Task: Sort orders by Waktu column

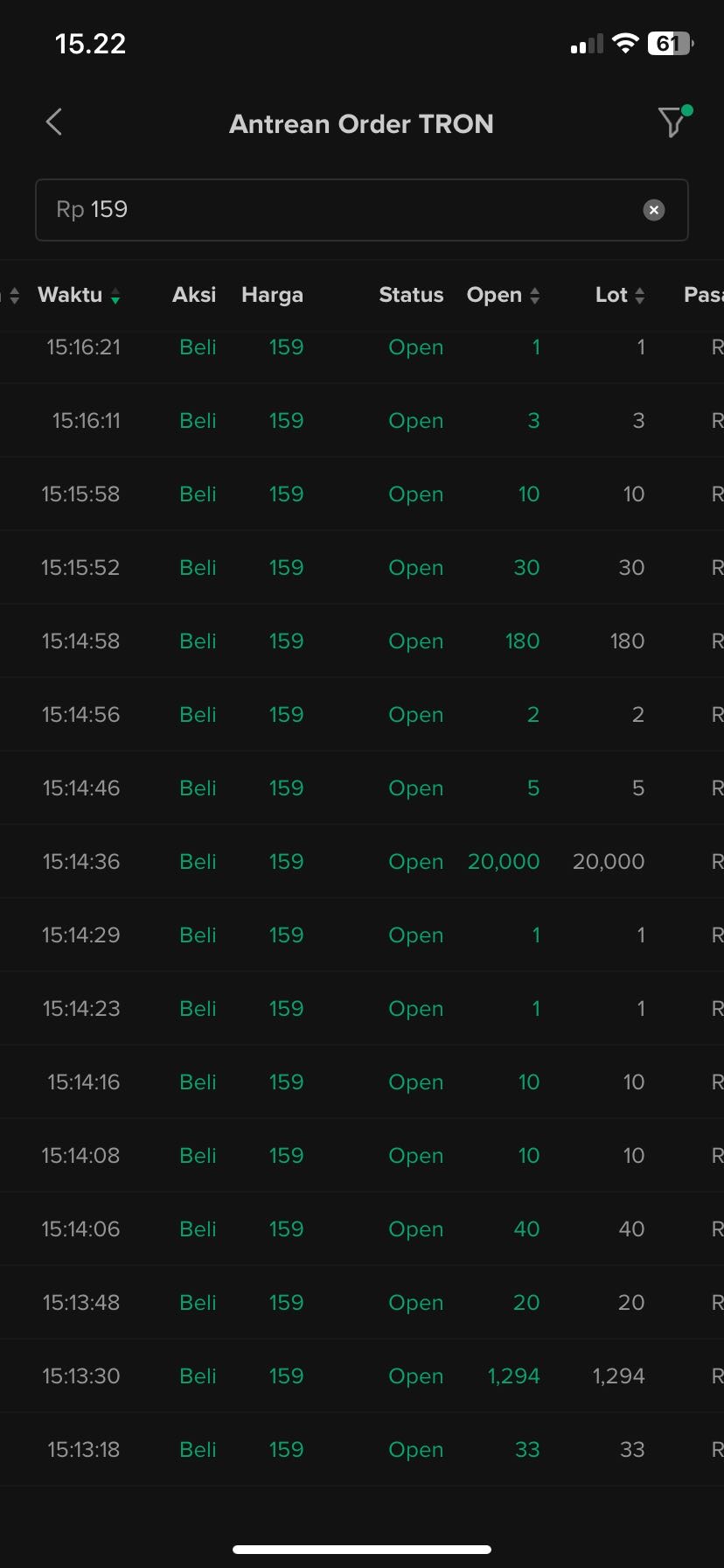Action: 79,296
